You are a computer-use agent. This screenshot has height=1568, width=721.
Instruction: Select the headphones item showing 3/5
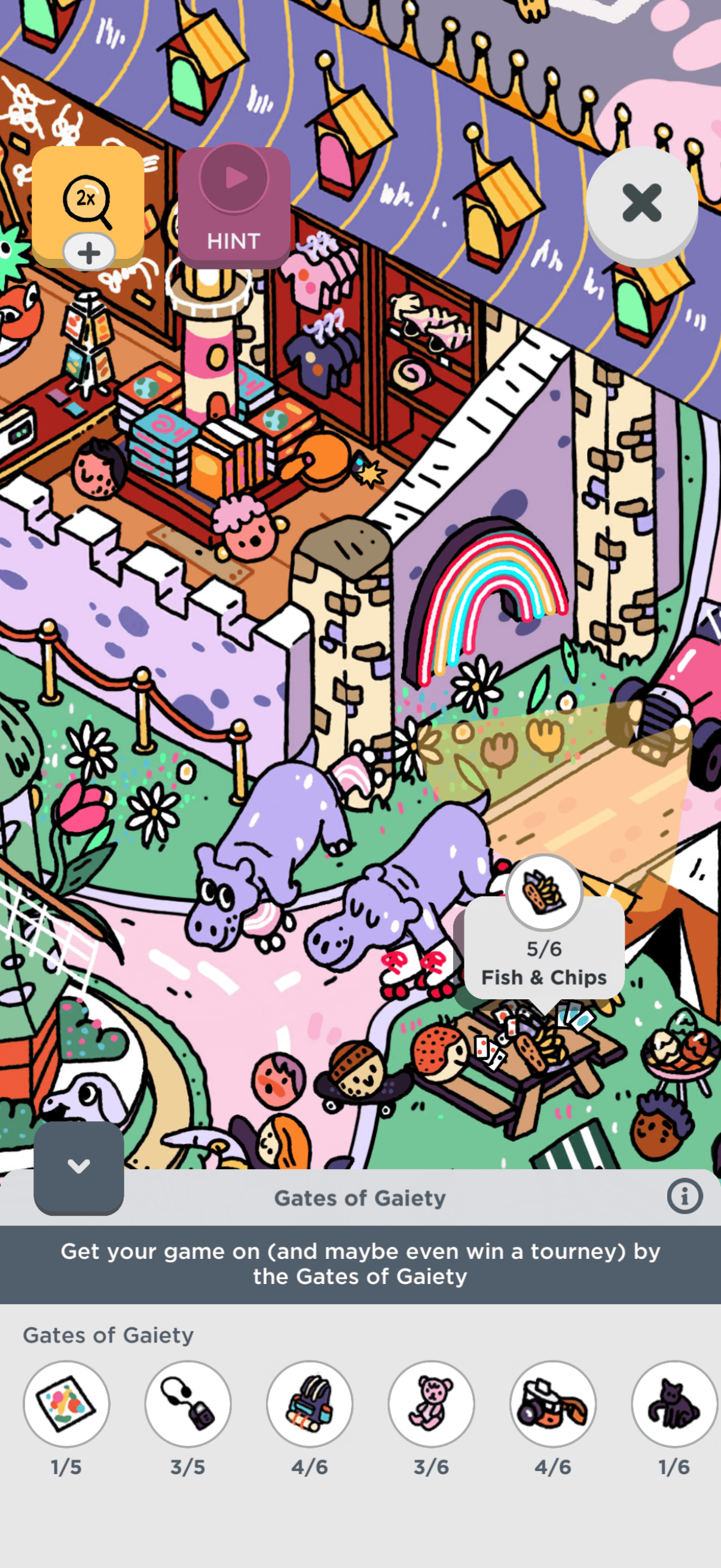coord(188,1404)
